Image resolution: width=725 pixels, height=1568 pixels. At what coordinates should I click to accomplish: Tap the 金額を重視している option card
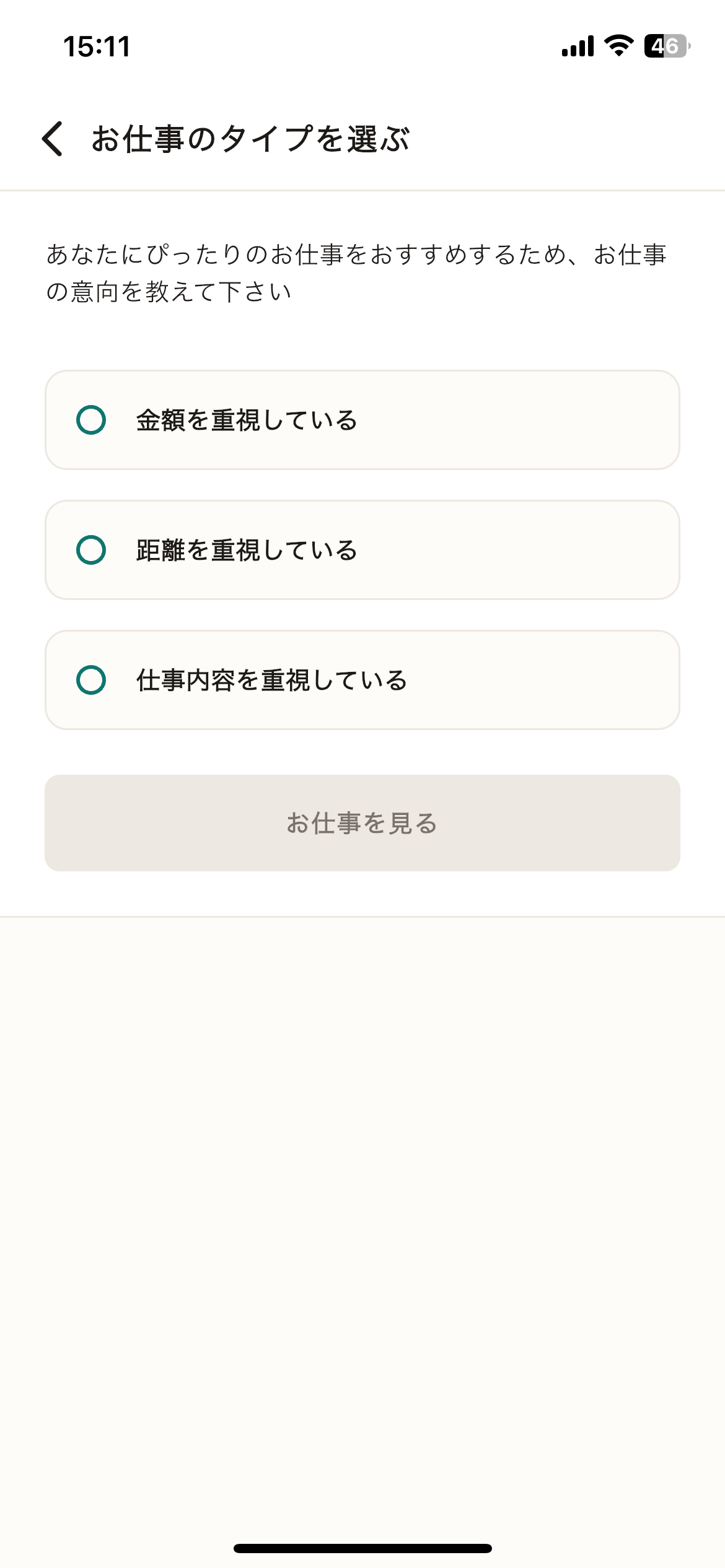pos(362,420)
